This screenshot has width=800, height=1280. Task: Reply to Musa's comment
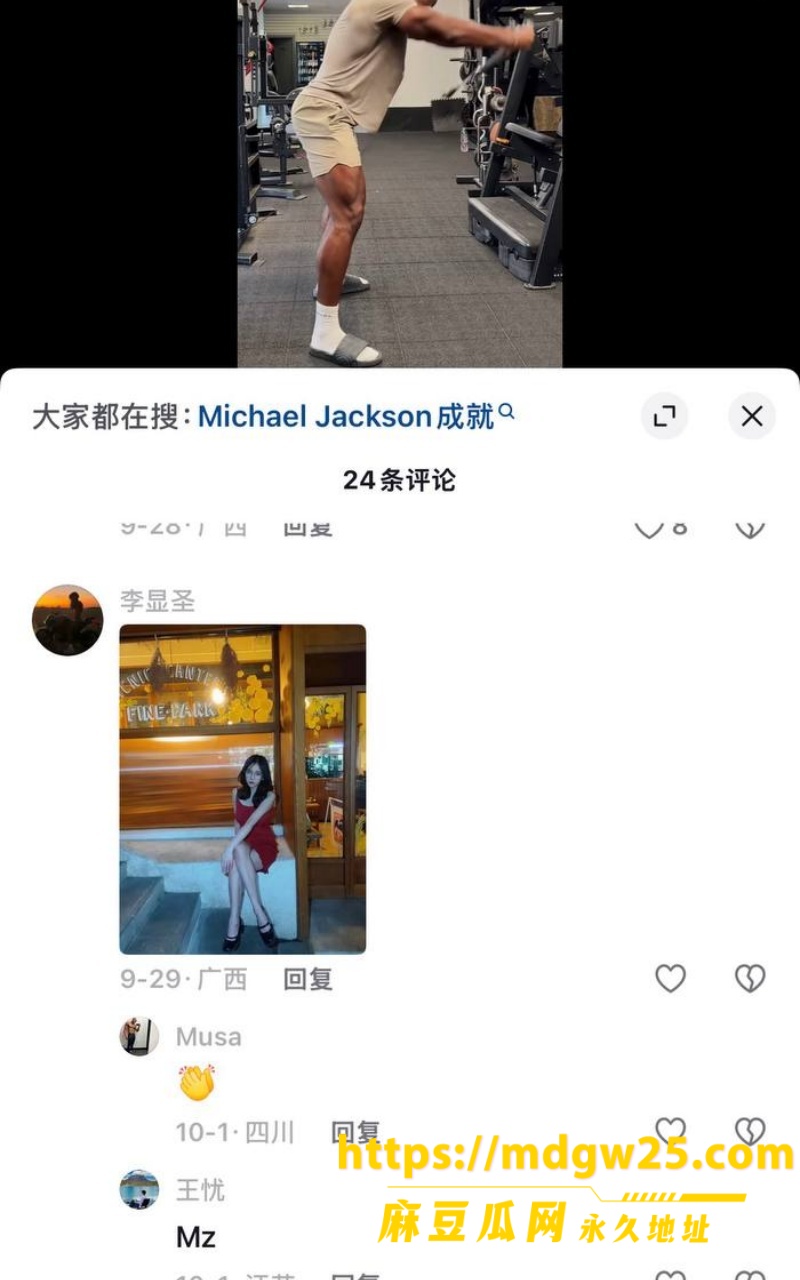click(x=356, y=1132)
